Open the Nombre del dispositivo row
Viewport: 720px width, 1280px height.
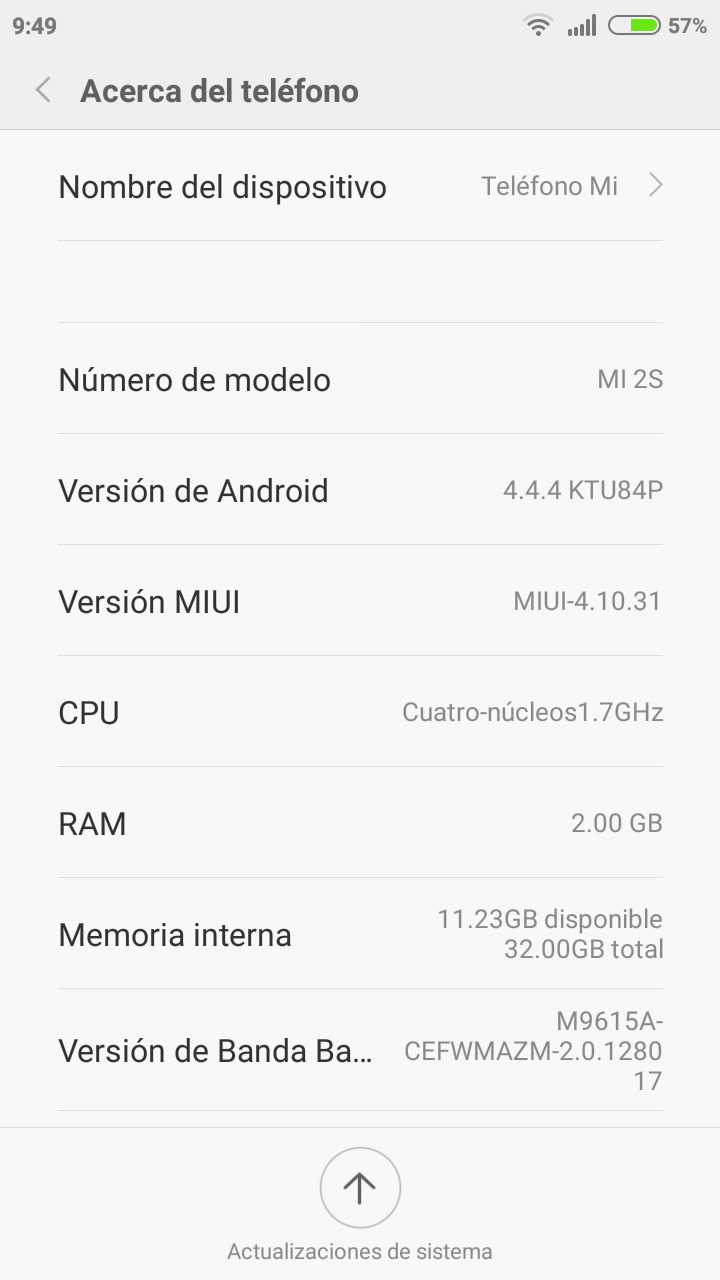click(x=360, y=187)
